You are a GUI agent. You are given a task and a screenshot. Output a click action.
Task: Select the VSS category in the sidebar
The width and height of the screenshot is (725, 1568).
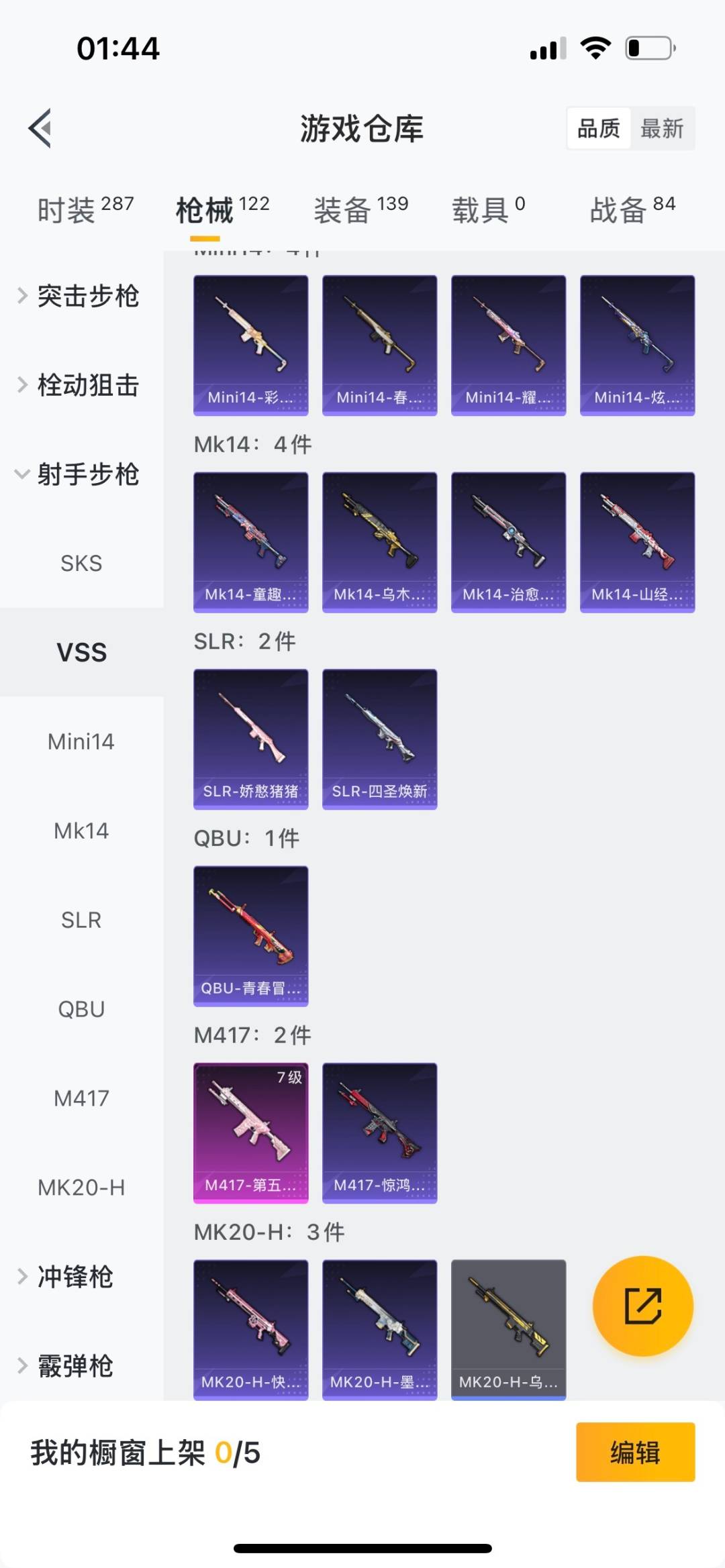[x=81, y=651]
